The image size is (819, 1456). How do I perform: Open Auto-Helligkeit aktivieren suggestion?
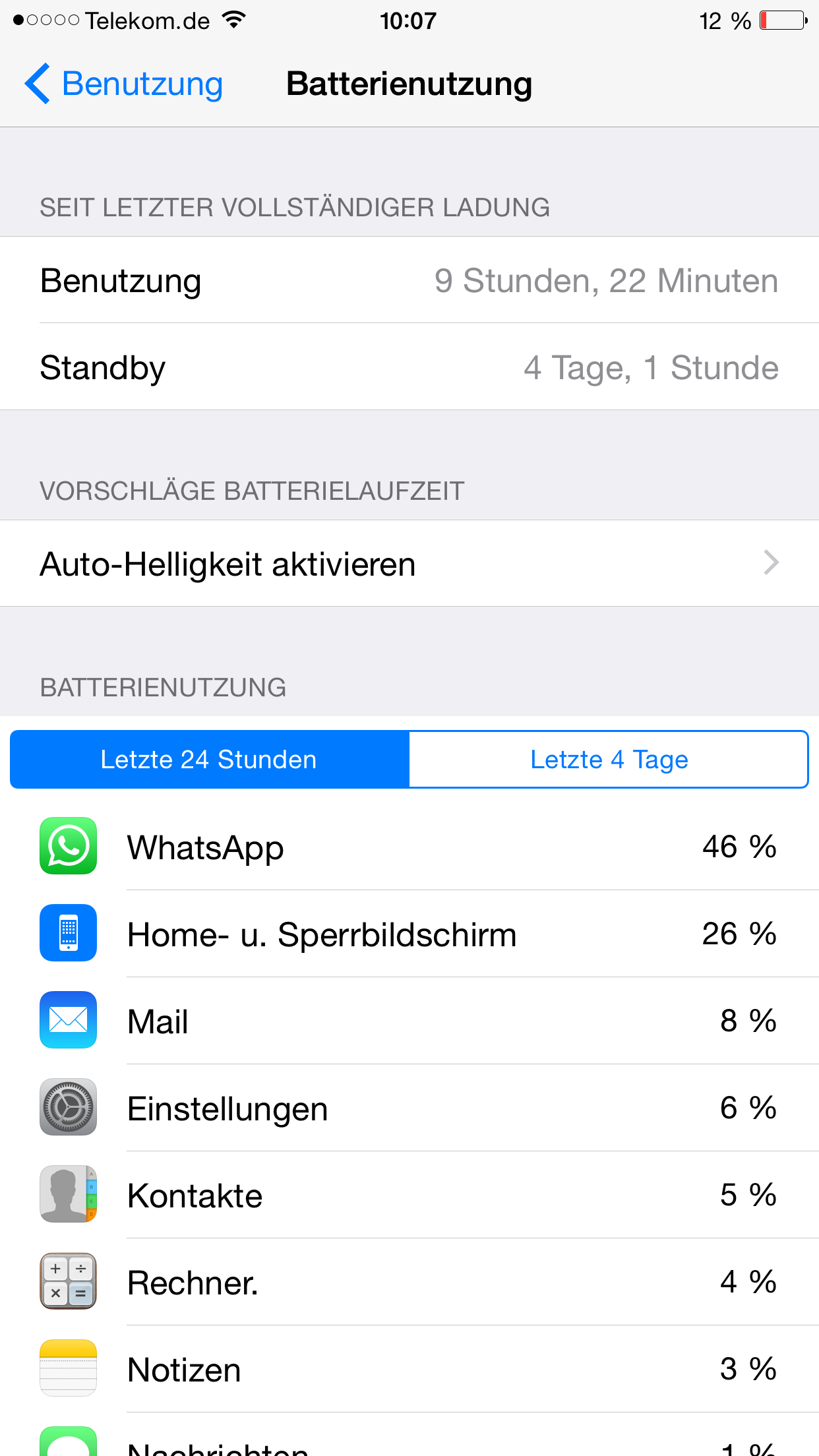point(409,563)
